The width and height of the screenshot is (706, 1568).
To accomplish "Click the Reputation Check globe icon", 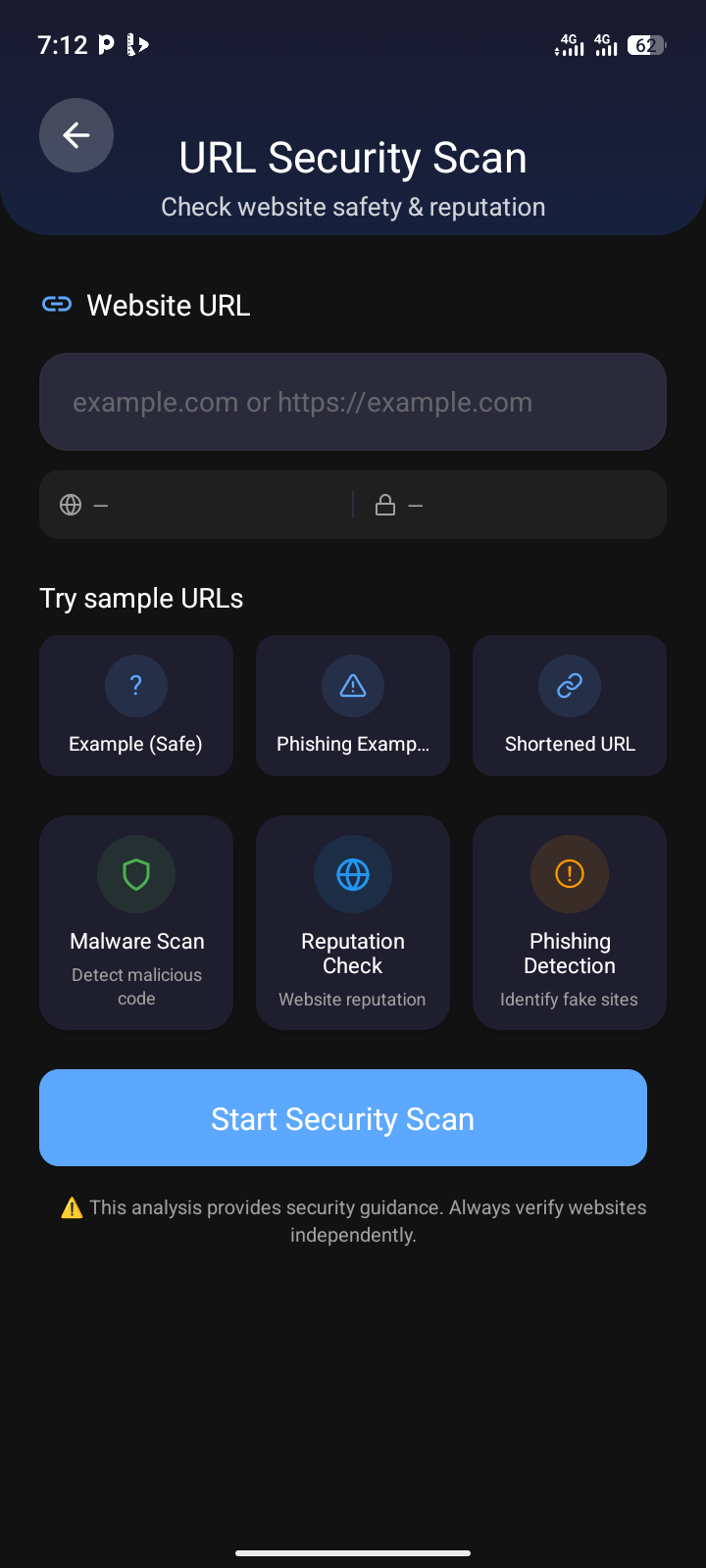I will (352, 873).
